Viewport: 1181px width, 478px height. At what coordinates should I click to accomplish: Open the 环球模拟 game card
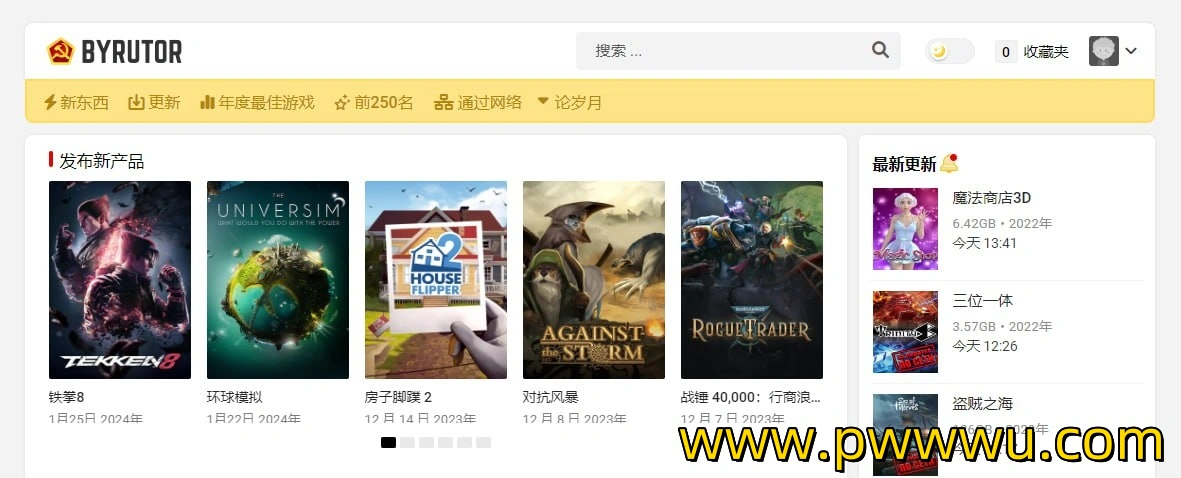[x=278, y=280]
